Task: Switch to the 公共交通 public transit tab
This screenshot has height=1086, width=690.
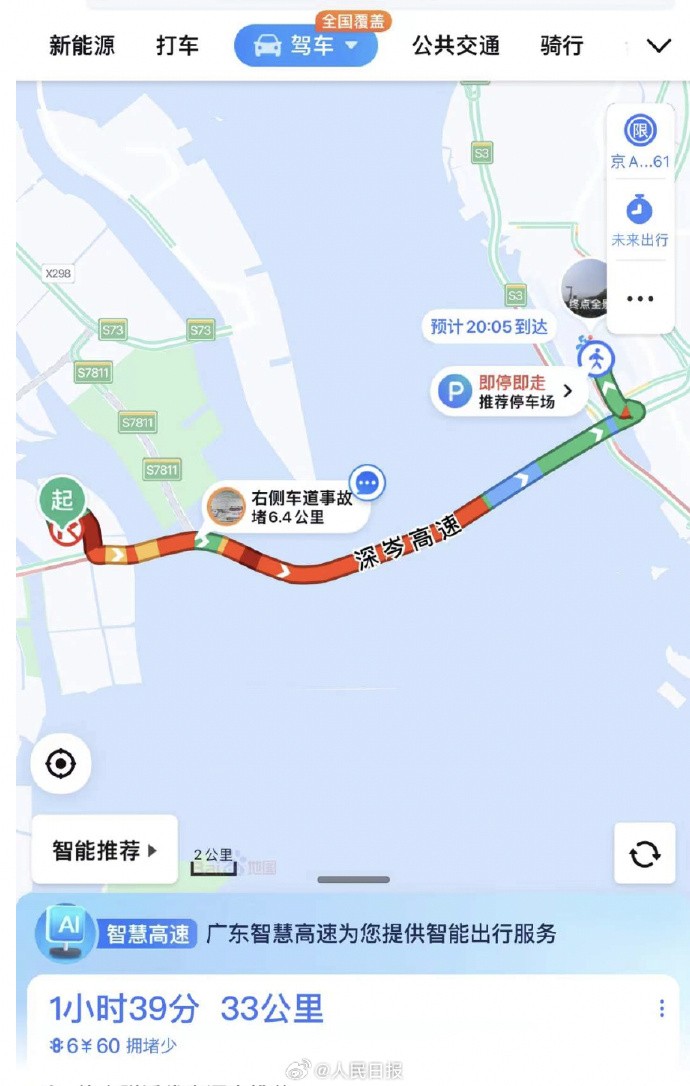Action: point(455,46)
